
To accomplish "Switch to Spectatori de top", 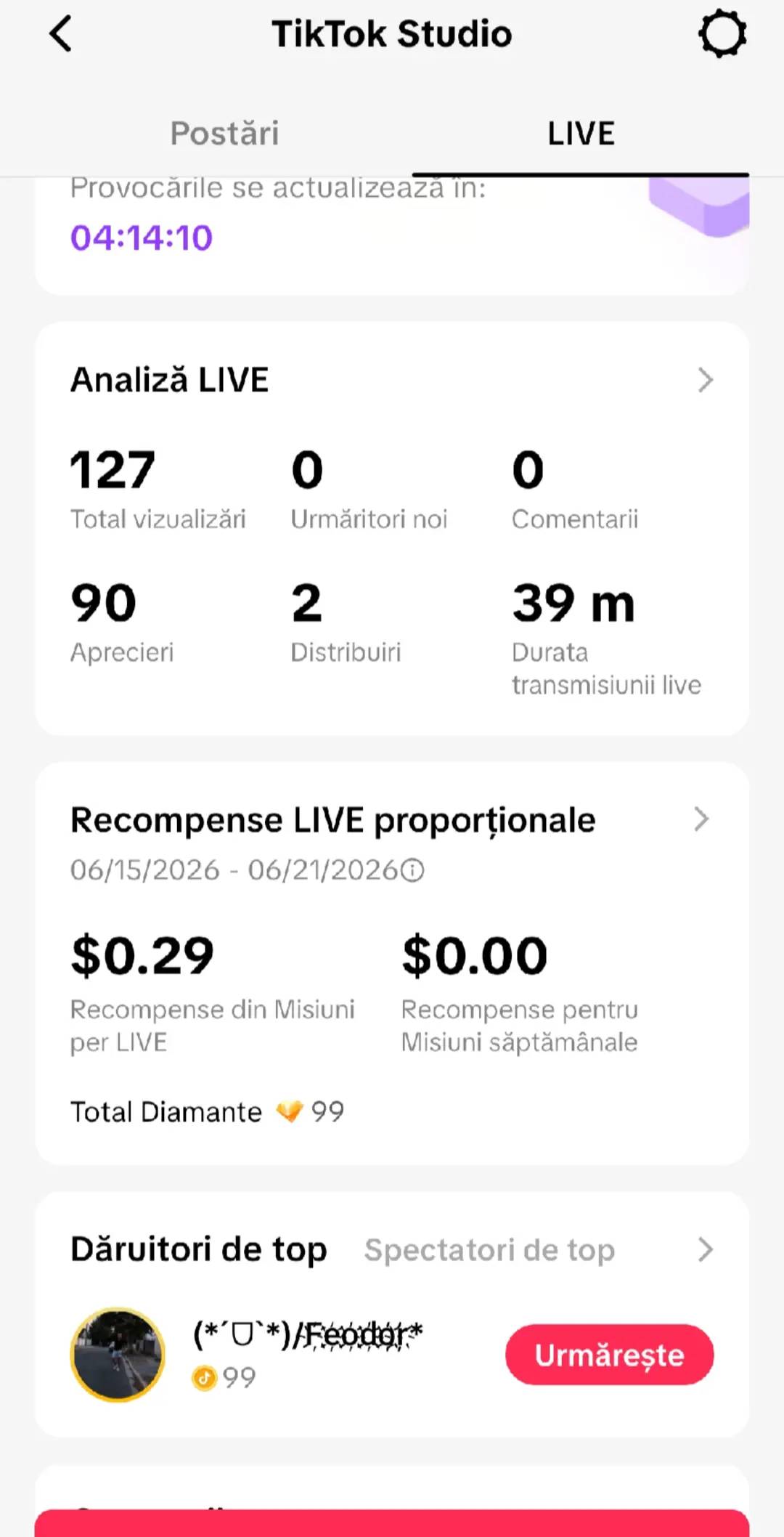I will 489,1250.
